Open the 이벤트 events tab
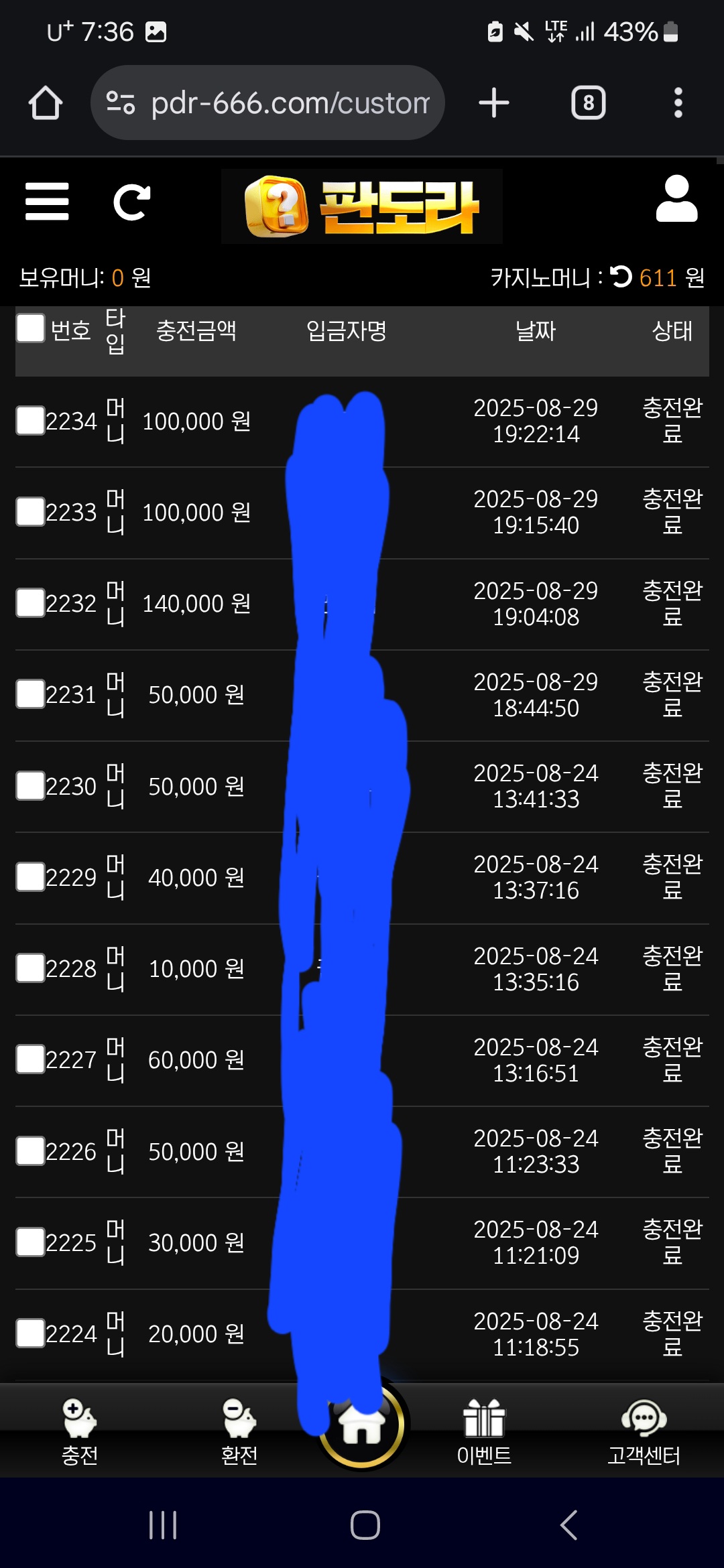The width and height of the screenshot is (724, 1568). click(484, 1432)
